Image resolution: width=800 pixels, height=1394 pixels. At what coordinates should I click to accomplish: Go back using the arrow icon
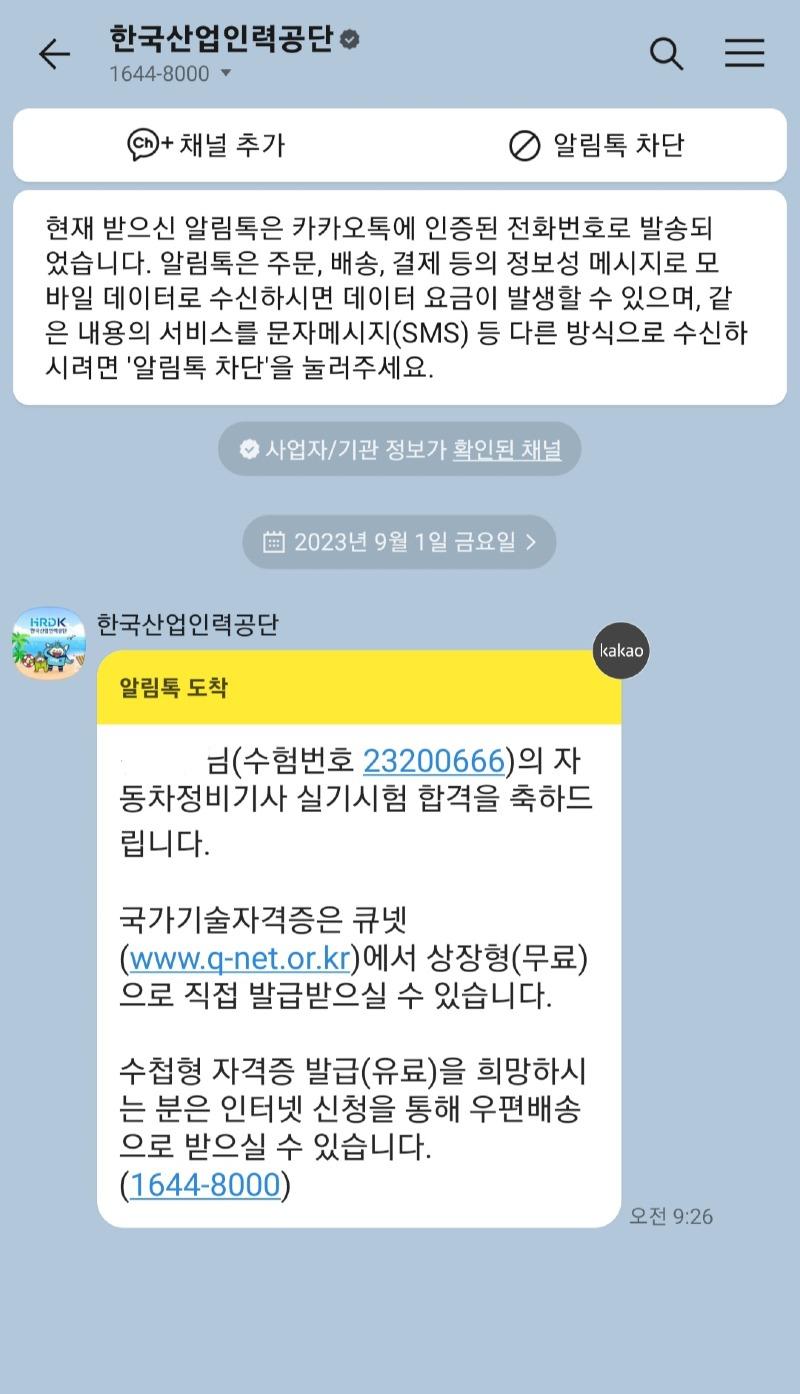(54, 54)
